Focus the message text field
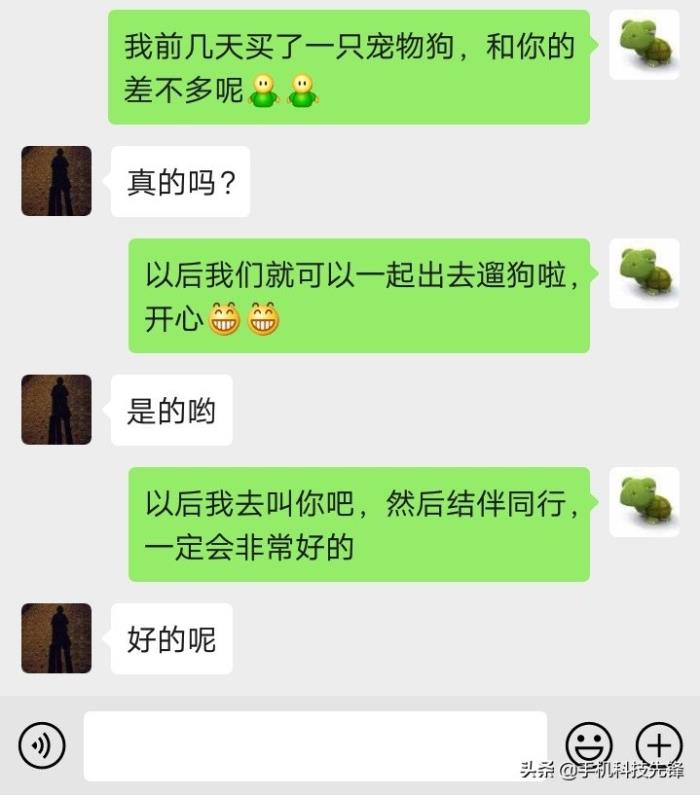 315,745
